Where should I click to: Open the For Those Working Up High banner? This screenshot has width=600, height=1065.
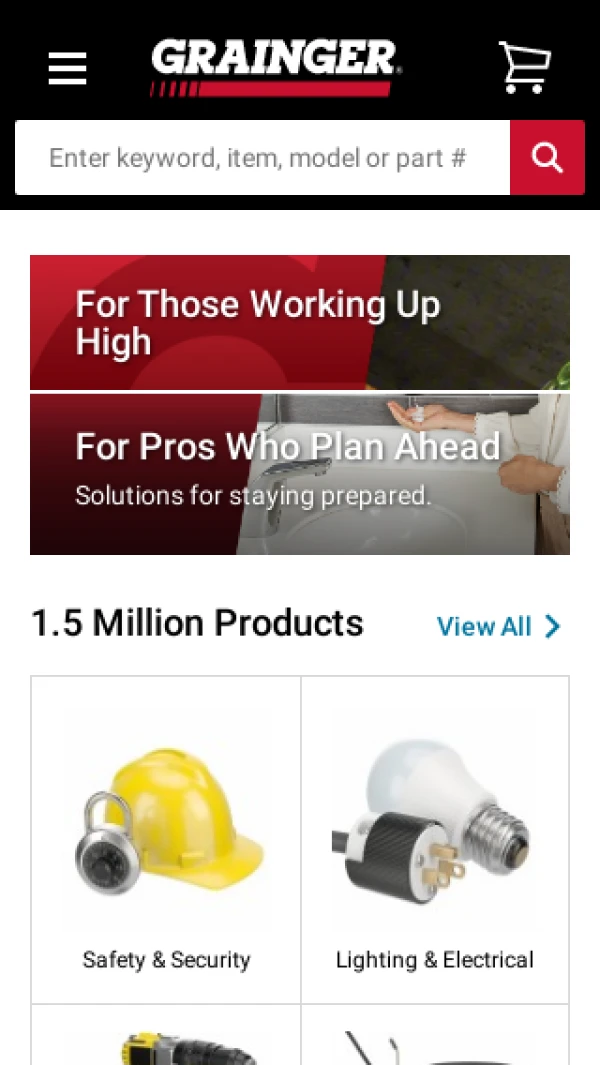coord(300,322)
